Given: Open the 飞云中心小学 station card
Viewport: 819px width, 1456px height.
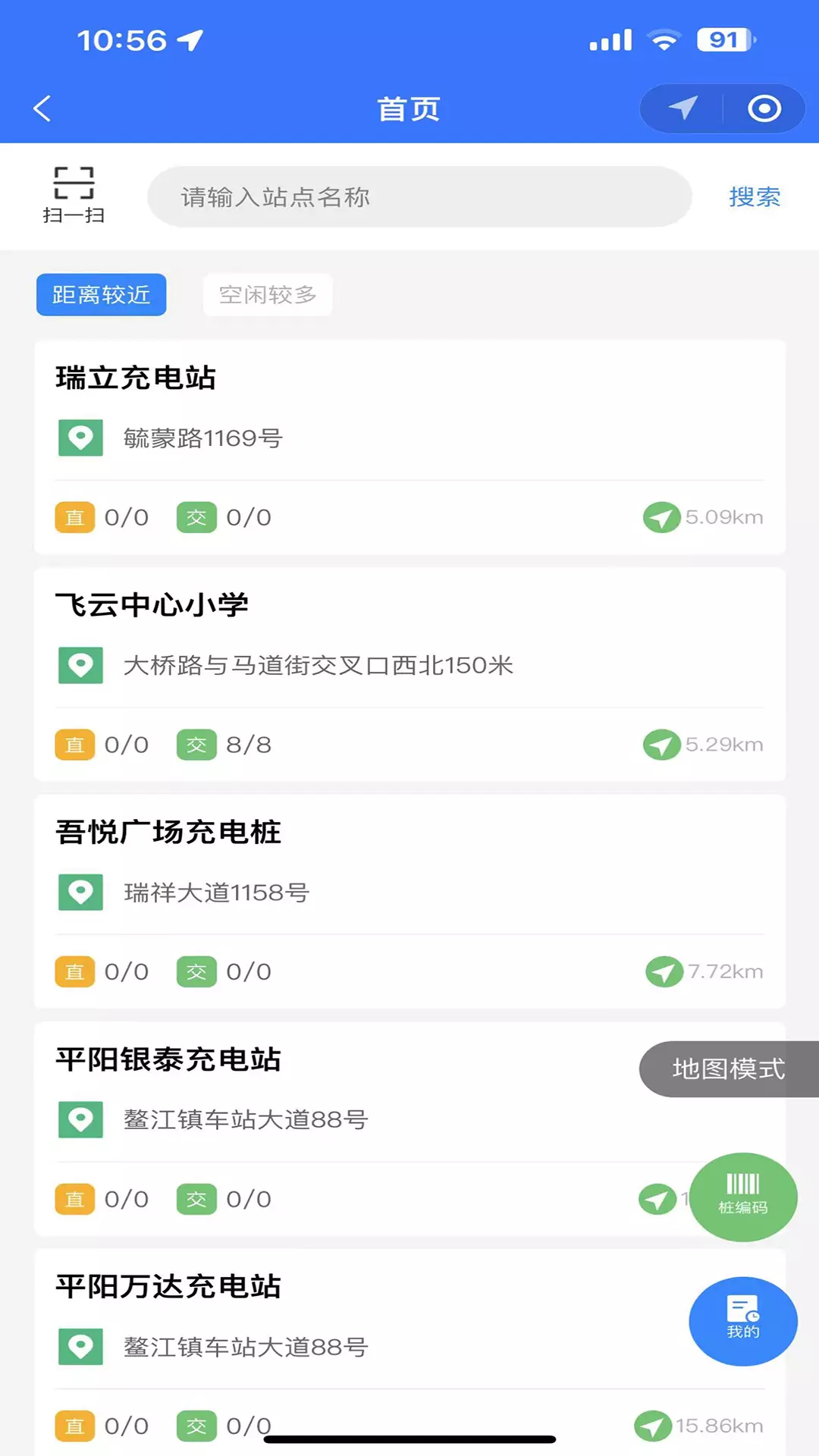Looking at the screenshot, I should click(x=409, y=674).
